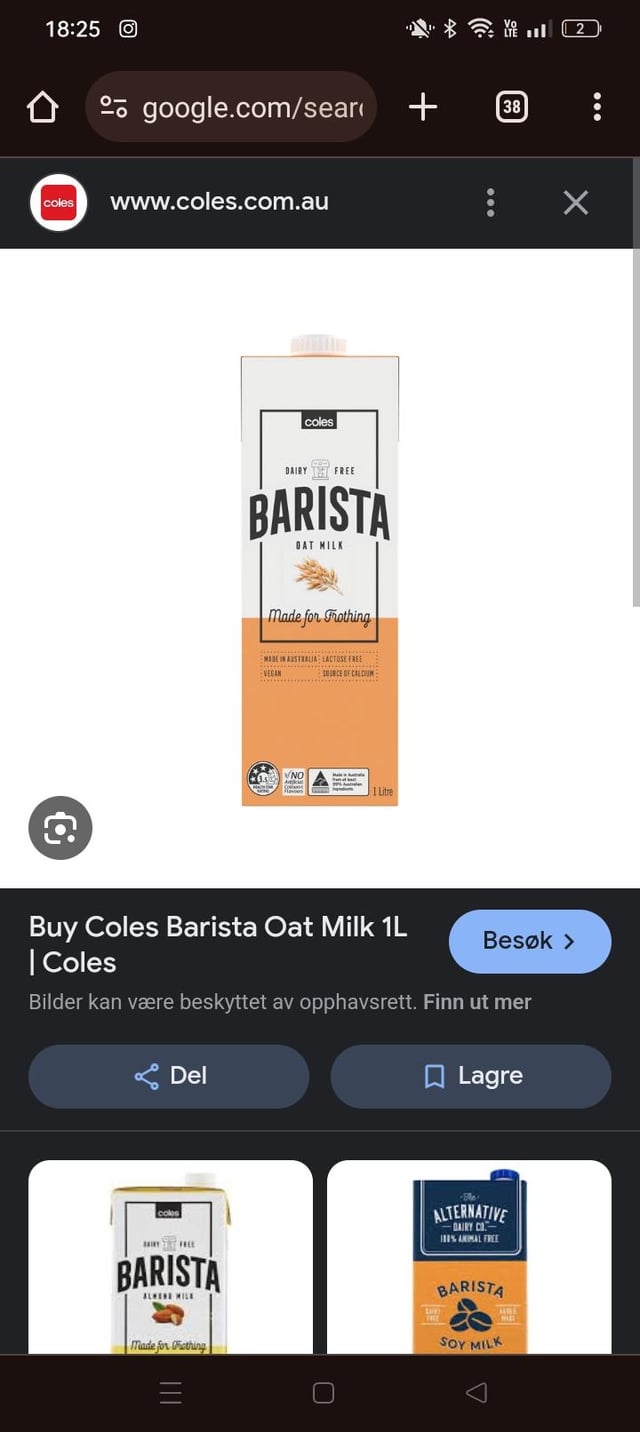Go to the browser home page
The width and height of the screenshot is (640, 1432).
tap(43, 107)
